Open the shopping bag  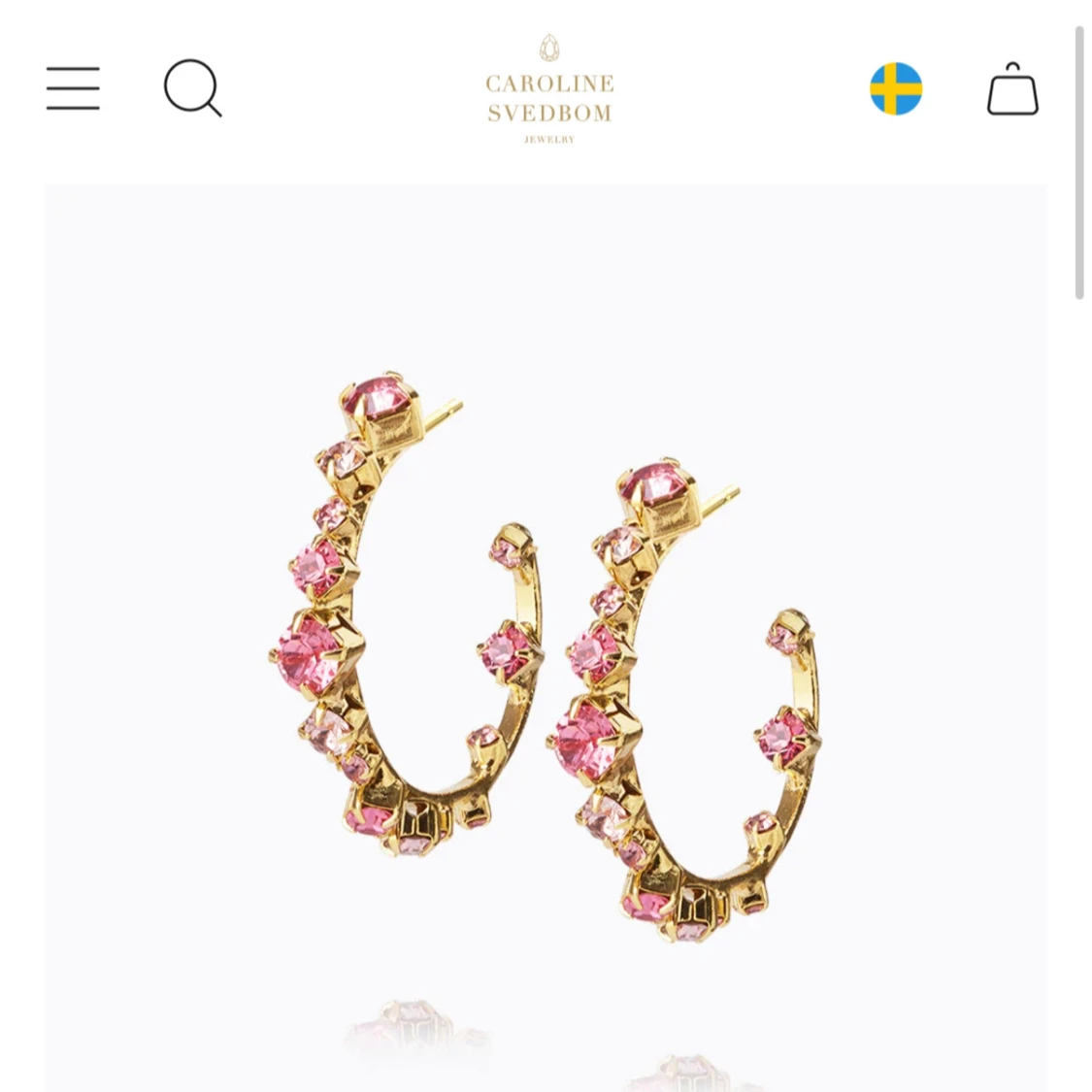pyautogui.click(x=1012, y=89)
